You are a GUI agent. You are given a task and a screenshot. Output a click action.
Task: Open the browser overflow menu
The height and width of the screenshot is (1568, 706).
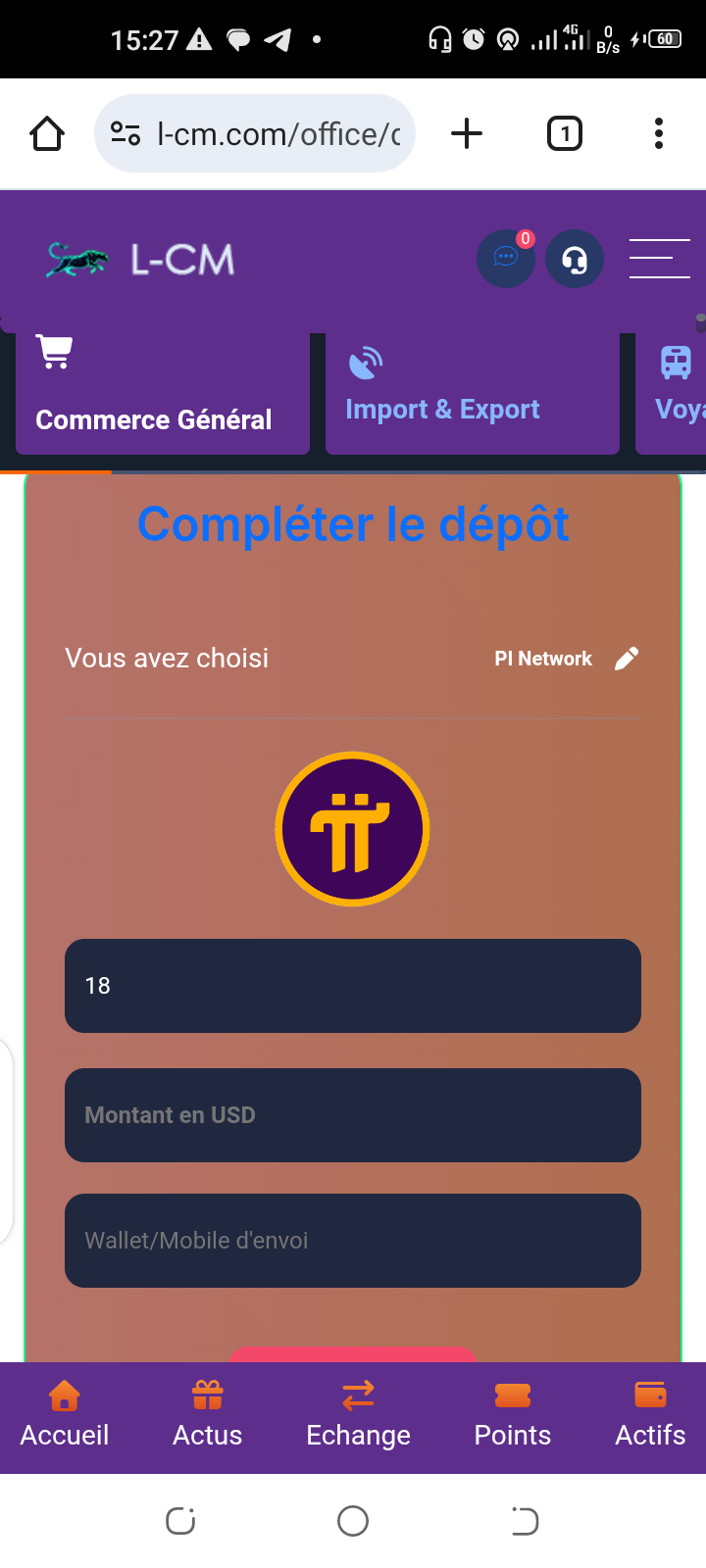[x=659, y=133]
